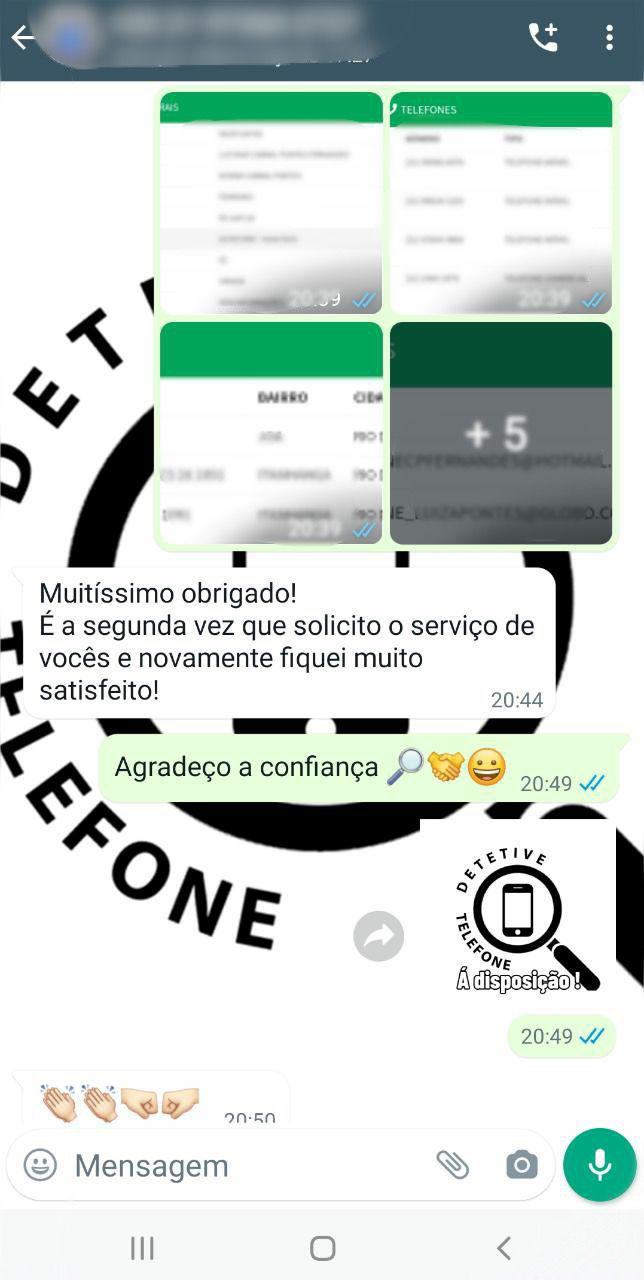Viewport: 644px width, 1280px height.
Task: Attach a file with the paperclip
Action: [452, 1165]
